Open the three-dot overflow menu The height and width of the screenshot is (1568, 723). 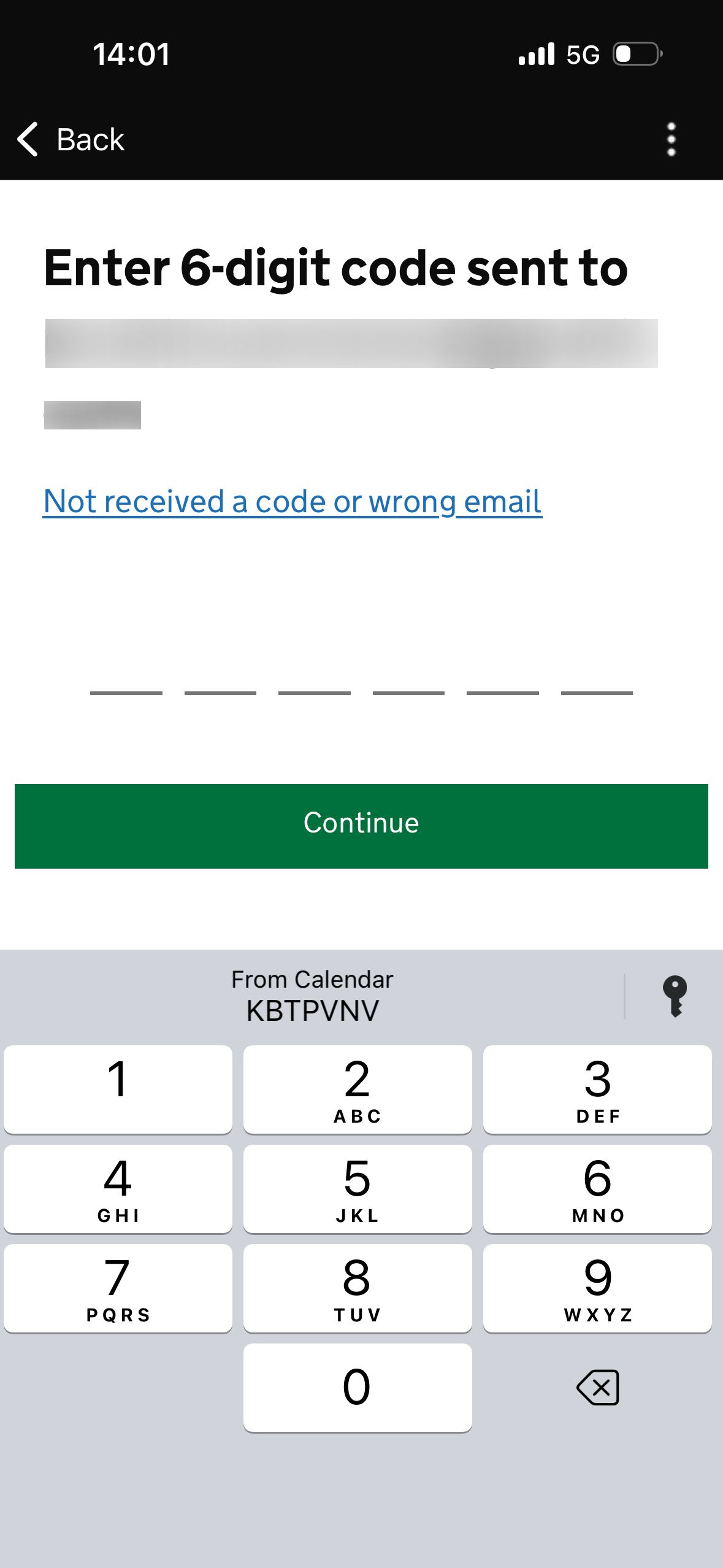671,139
